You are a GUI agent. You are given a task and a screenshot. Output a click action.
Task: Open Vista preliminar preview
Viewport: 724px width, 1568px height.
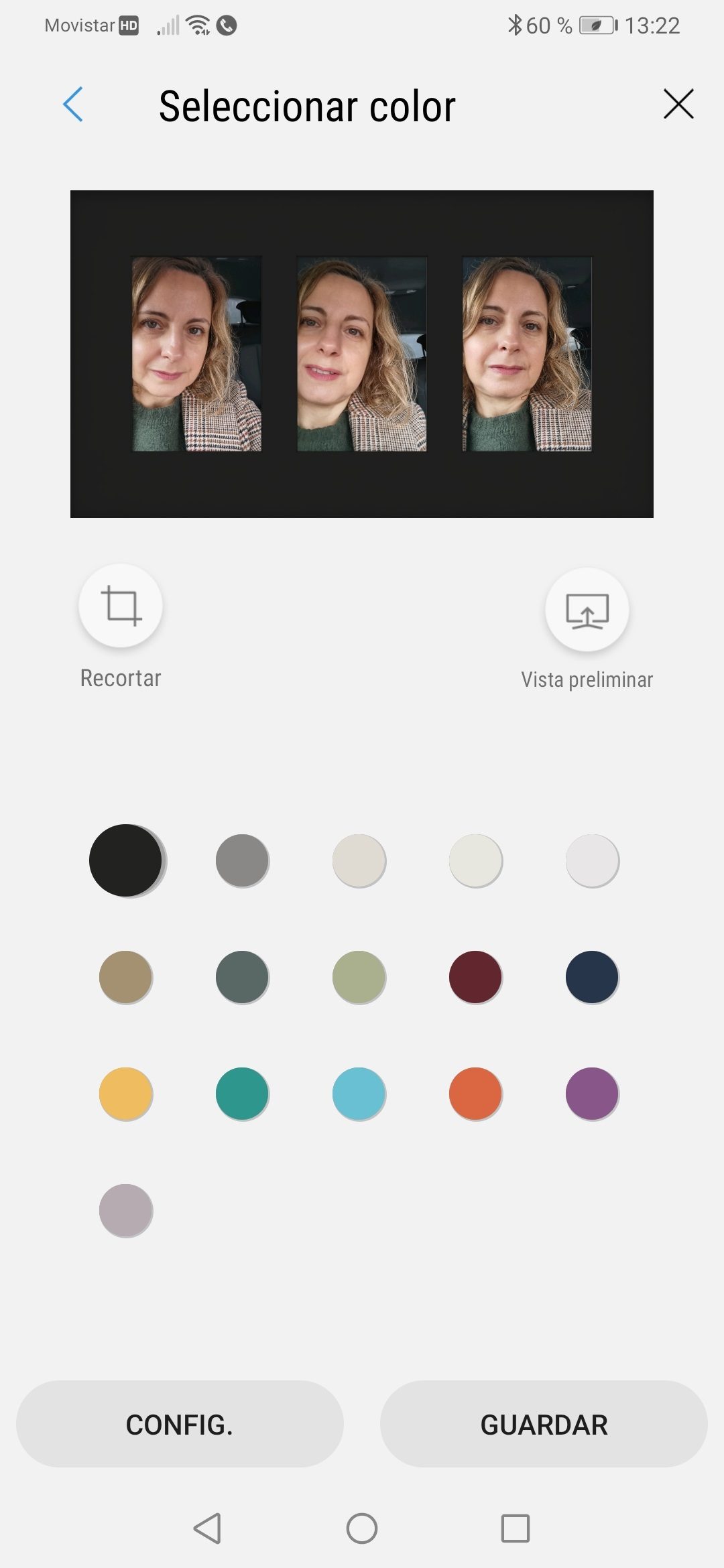coord(587,610)
